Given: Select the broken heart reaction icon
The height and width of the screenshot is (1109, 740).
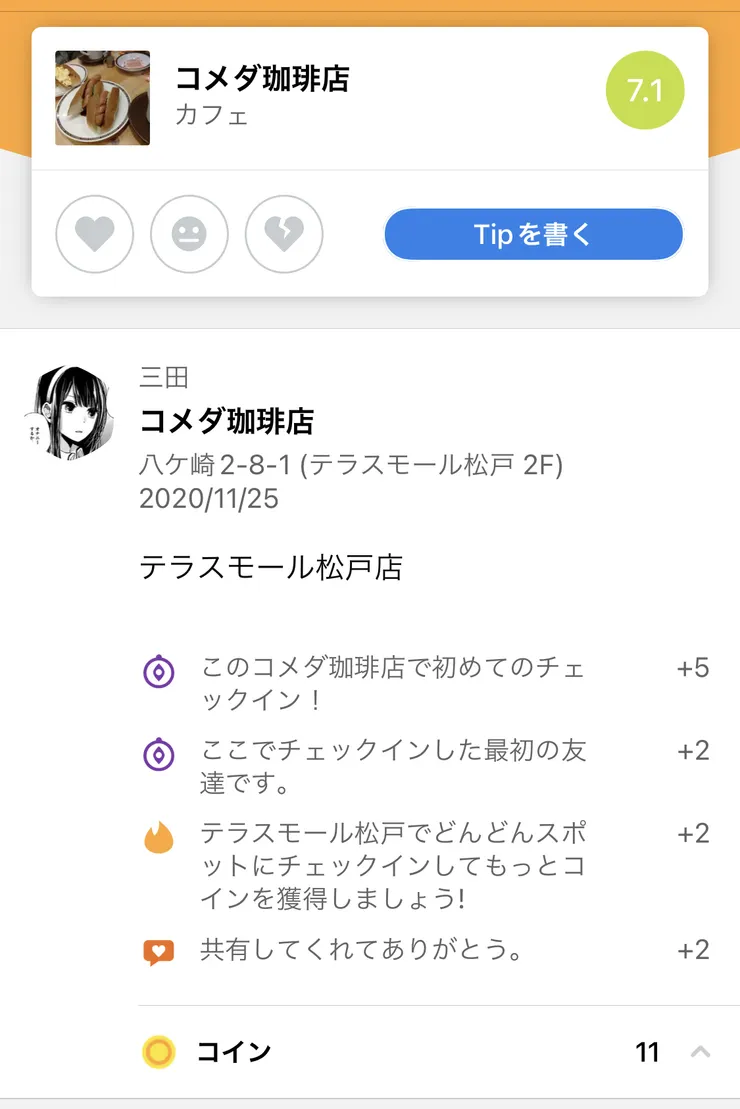Looking at the screenshot, I should [285, 234].
